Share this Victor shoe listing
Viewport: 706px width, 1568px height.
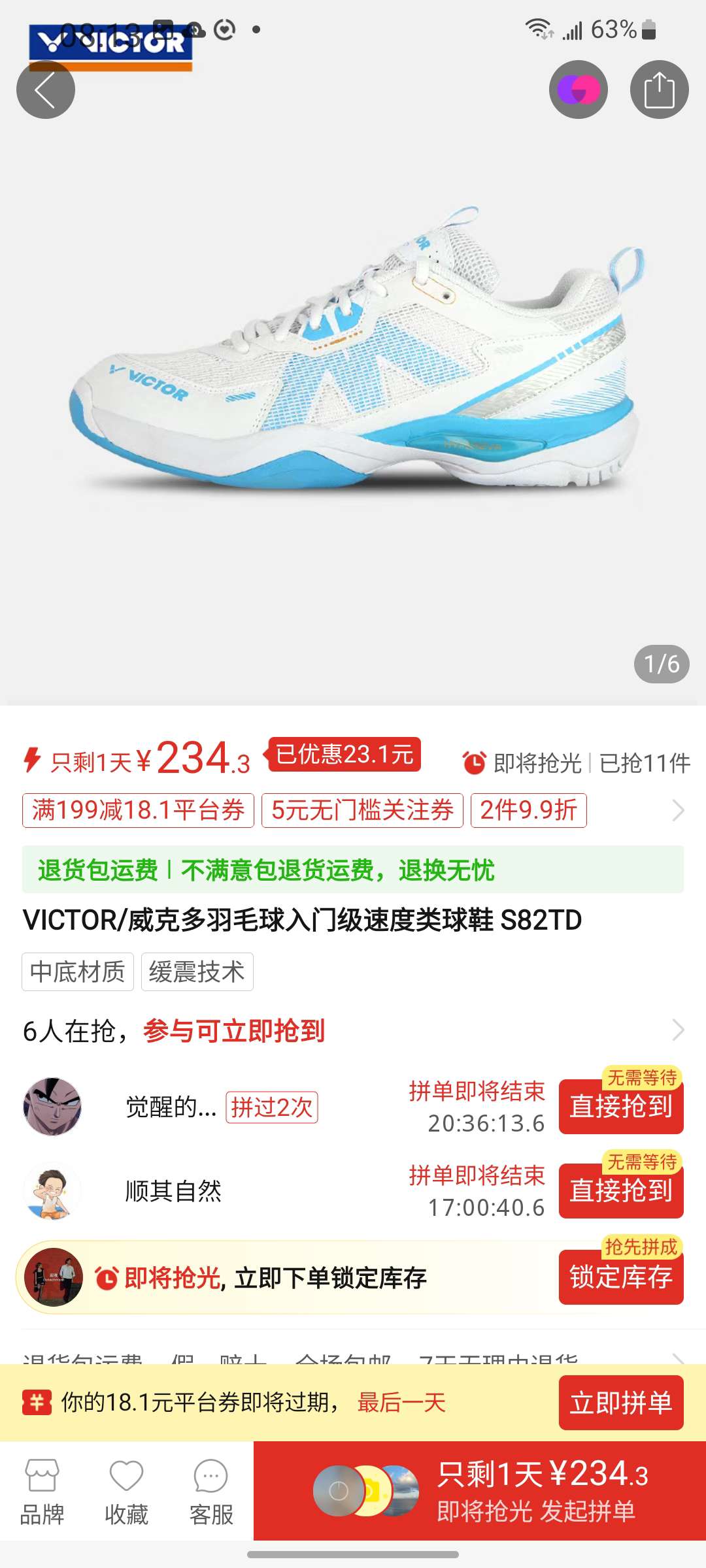point(659,90)
